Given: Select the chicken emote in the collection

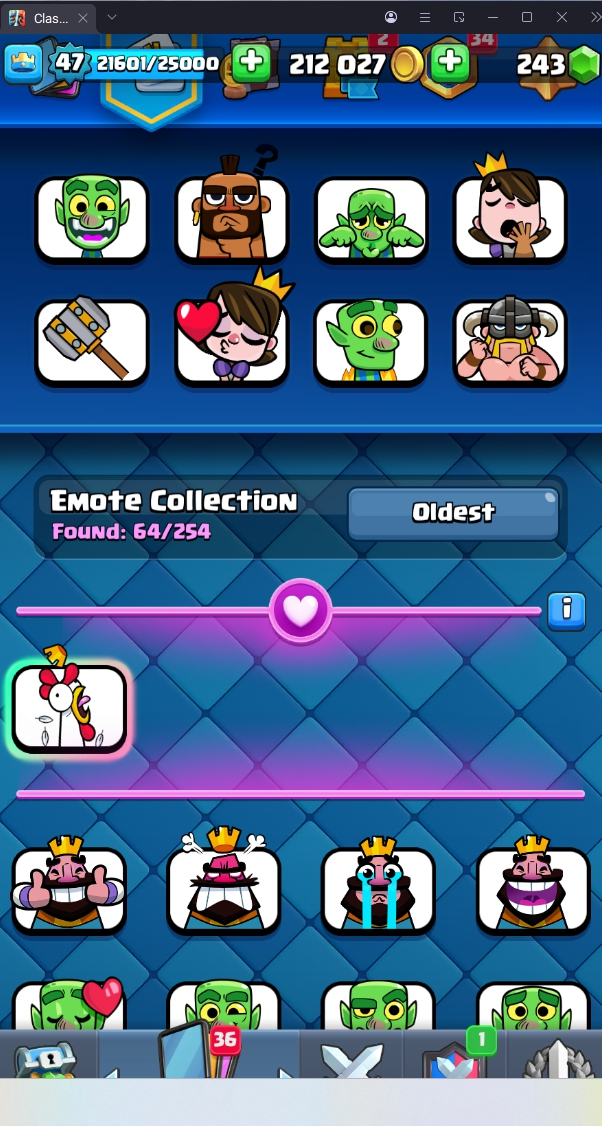Looking at the screenshot, I should 69,708.
